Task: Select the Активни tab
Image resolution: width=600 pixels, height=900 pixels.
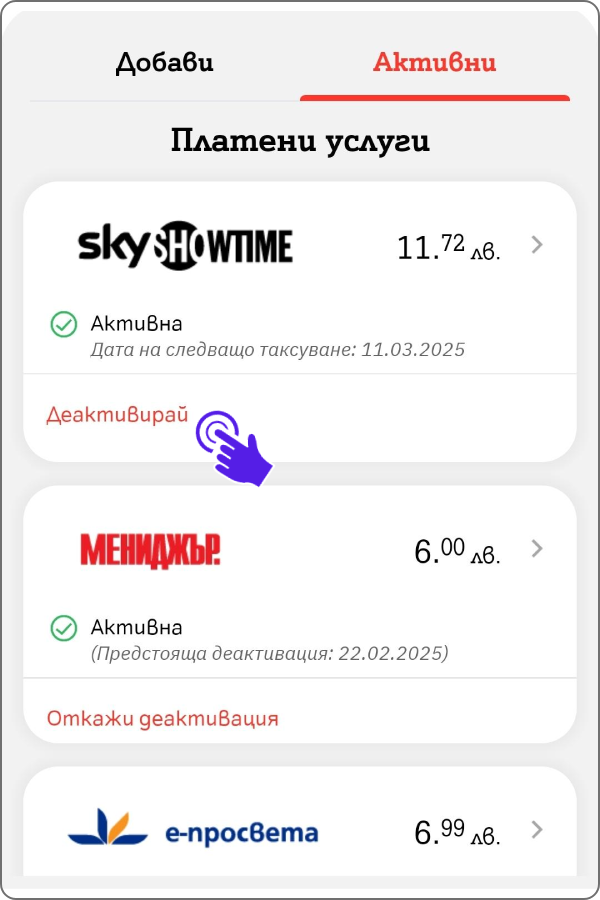Action: click(x=435, y=64)
